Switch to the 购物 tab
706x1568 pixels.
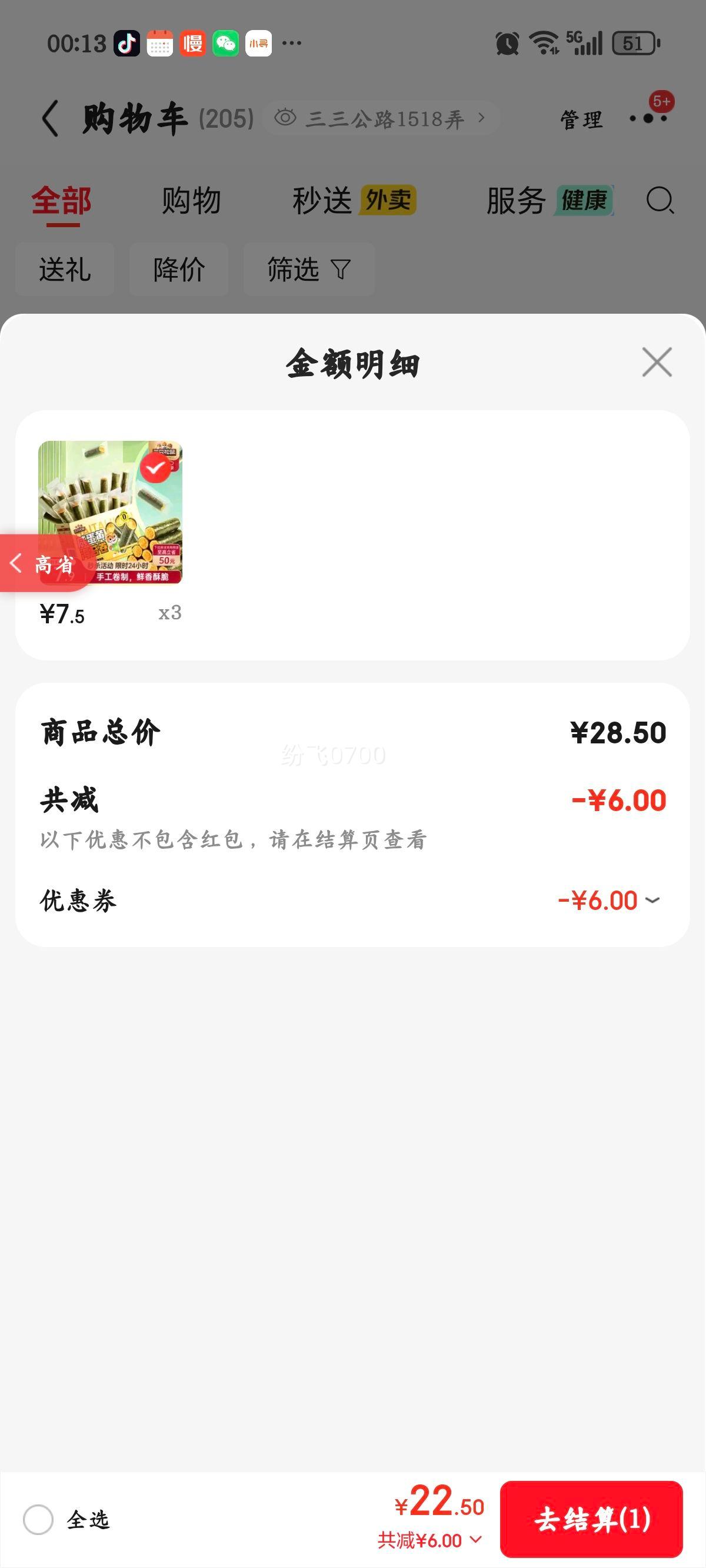190,201
